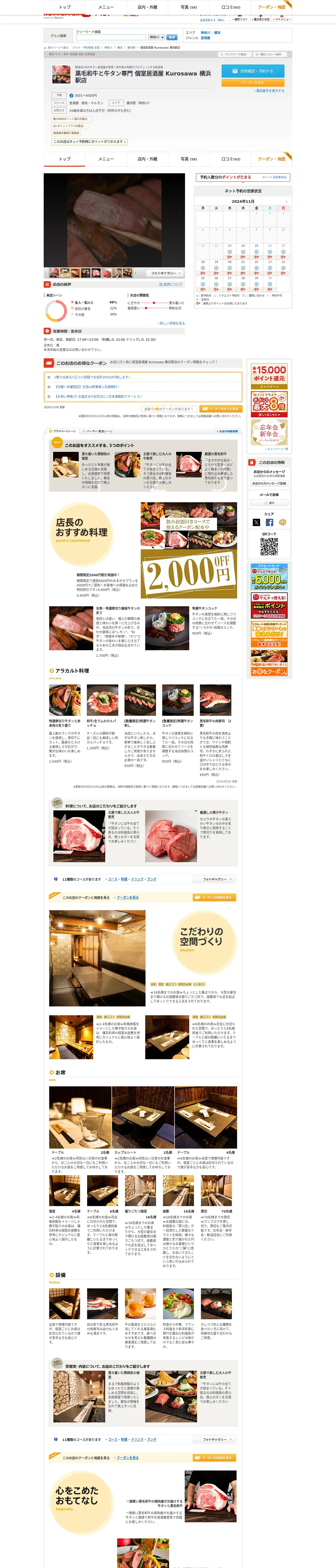Screen dimensions: 336x1568
Task: Show the phone number via 電話番号を表示する
Action: click(270, 91)
